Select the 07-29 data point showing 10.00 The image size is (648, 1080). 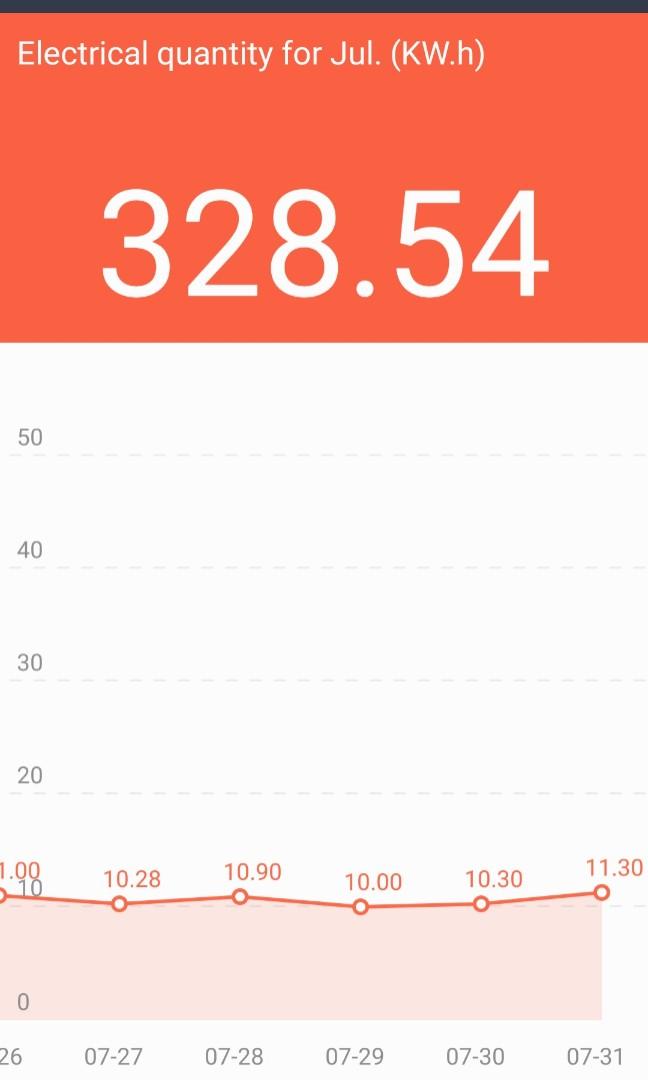click(x=361, y=907)
